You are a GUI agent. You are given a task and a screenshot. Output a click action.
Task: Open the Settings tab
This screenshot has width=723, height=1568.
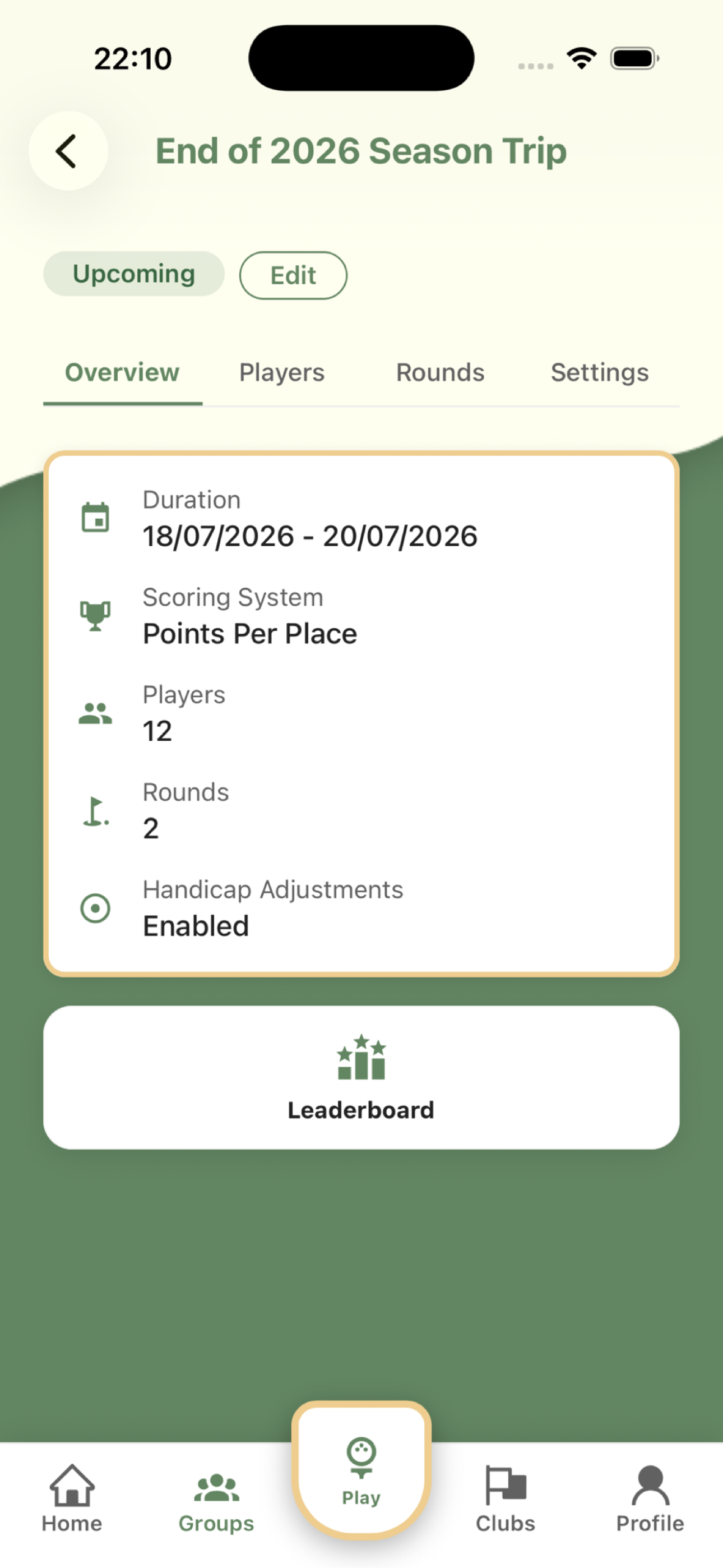tap(600, 372)
